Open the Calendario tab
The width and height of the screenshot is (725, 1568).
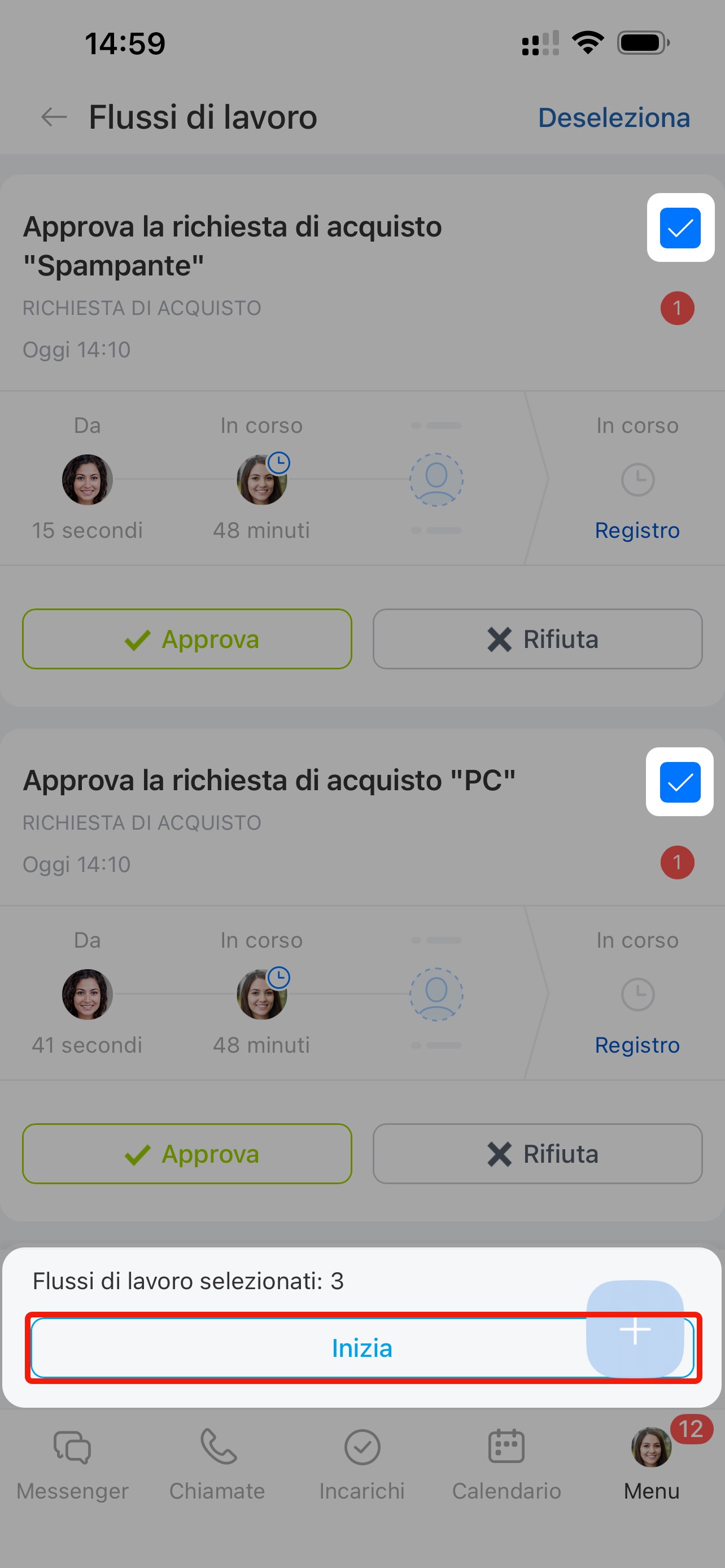(506, 1465)
